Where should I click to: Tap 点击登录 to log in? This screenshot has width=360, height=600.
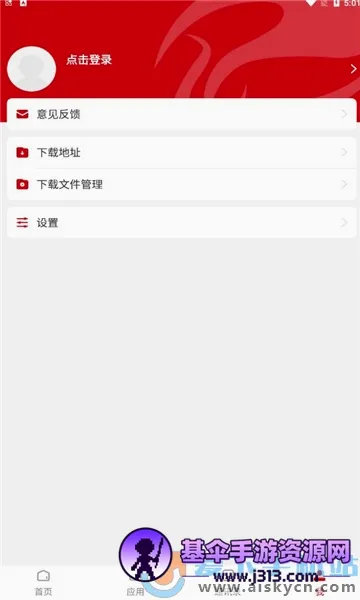(x=89, y=60)
